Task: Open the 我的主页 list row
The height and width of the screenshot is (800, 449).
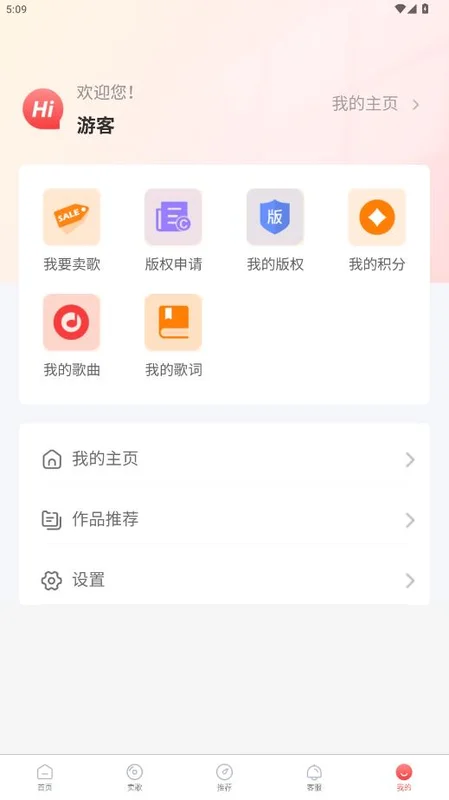Action: 224,460
